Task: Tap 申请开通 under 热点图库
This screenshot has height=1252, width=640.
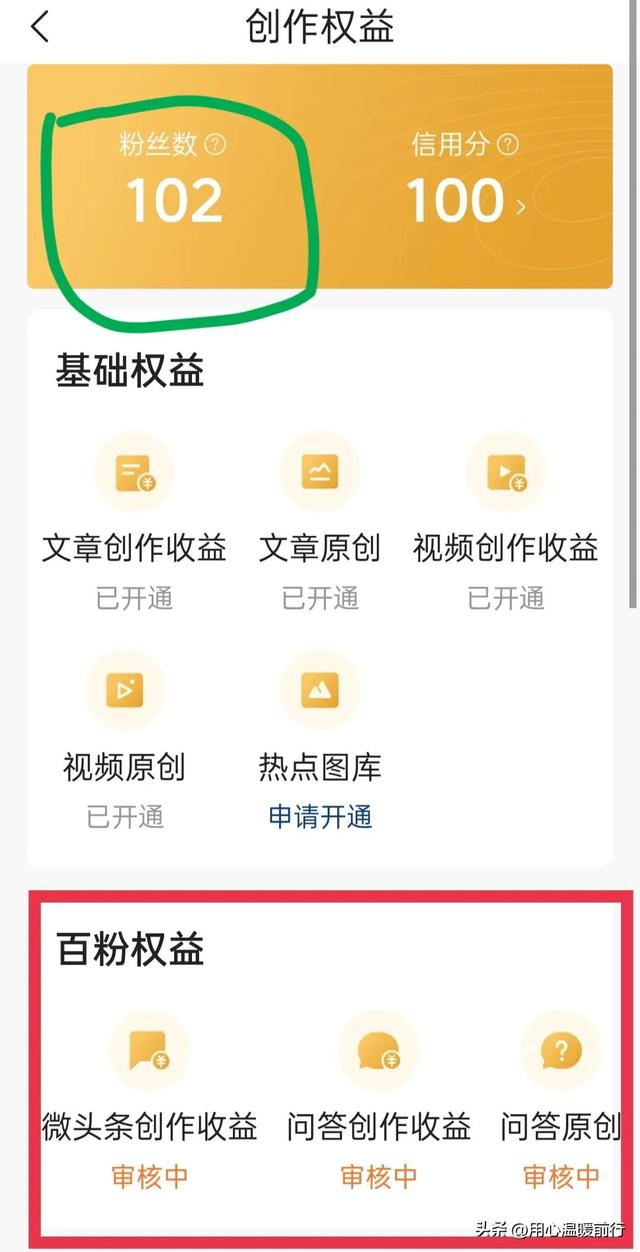Action: (320, 816)
